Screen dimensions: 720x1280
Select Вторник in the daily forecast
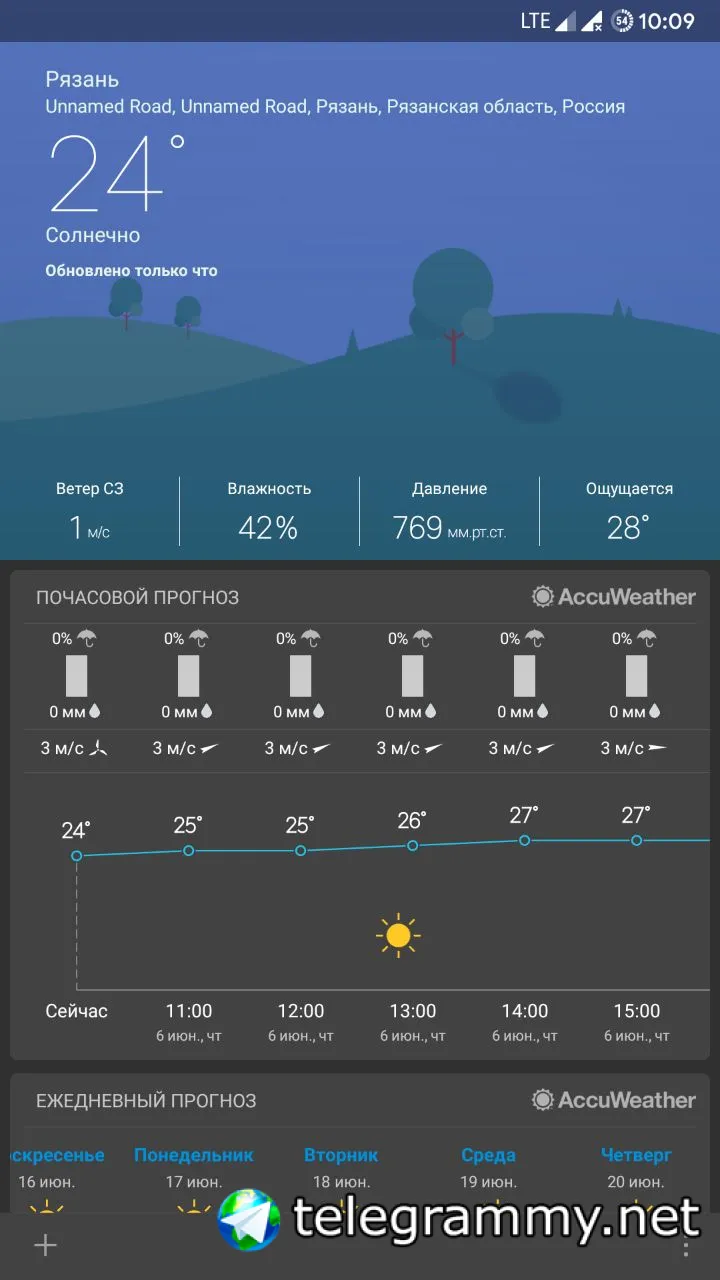[x=341, y=1155]
